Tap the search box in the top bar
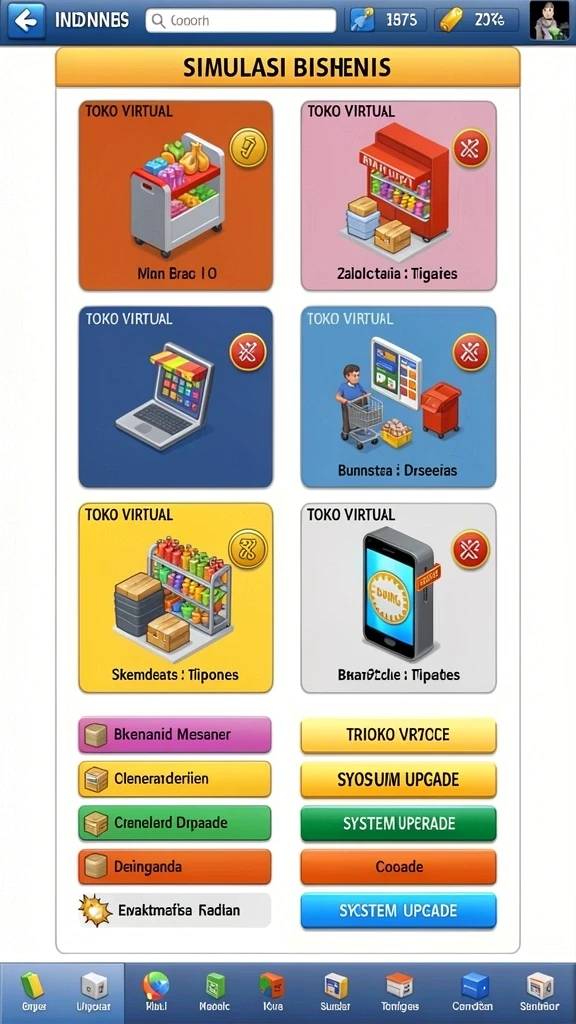This screenshot has width=576, height=1024. [x=240, y=20]
